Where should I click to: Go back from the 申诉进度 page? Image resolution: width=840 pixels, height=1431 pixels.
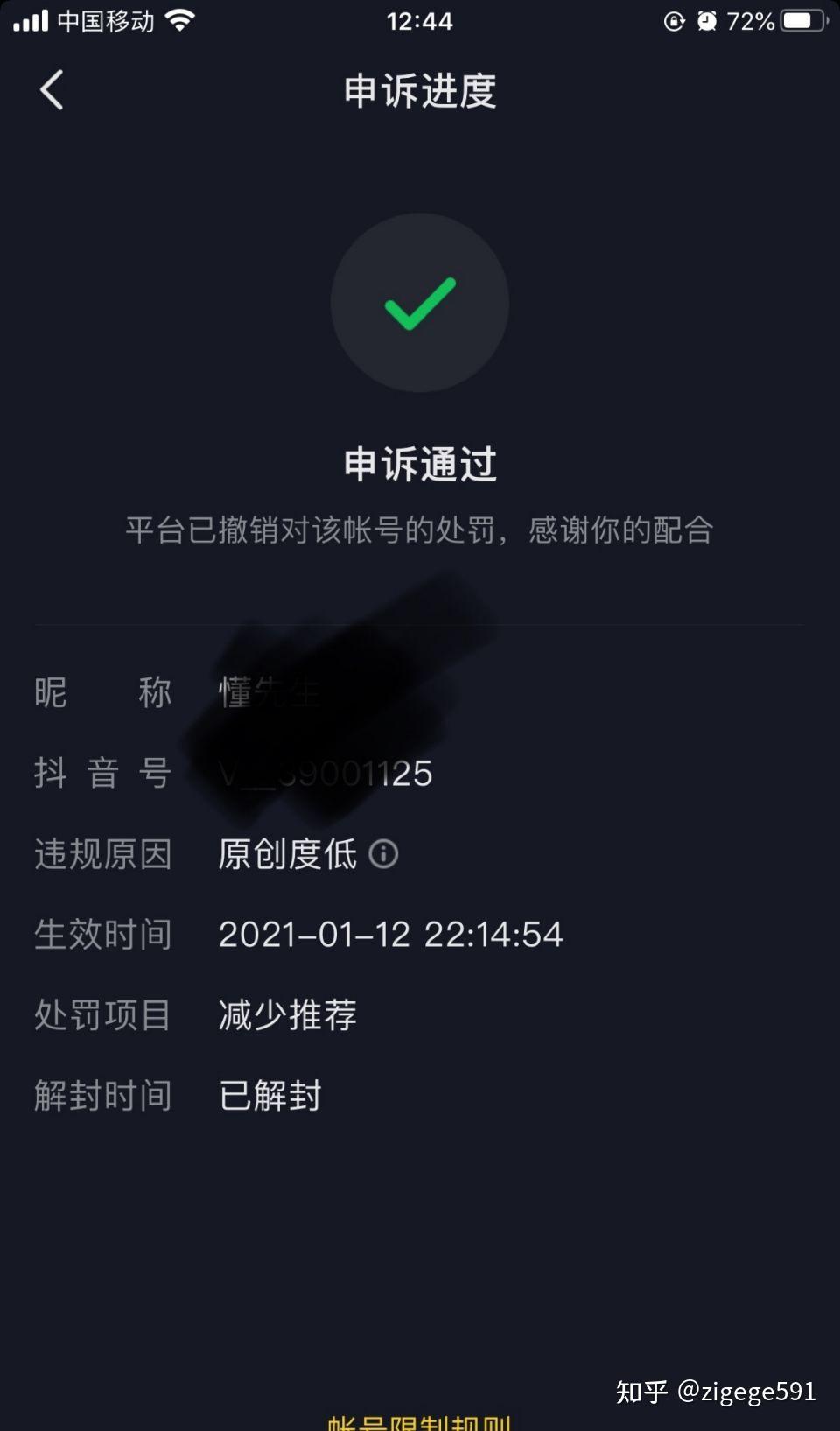[52, 90]
